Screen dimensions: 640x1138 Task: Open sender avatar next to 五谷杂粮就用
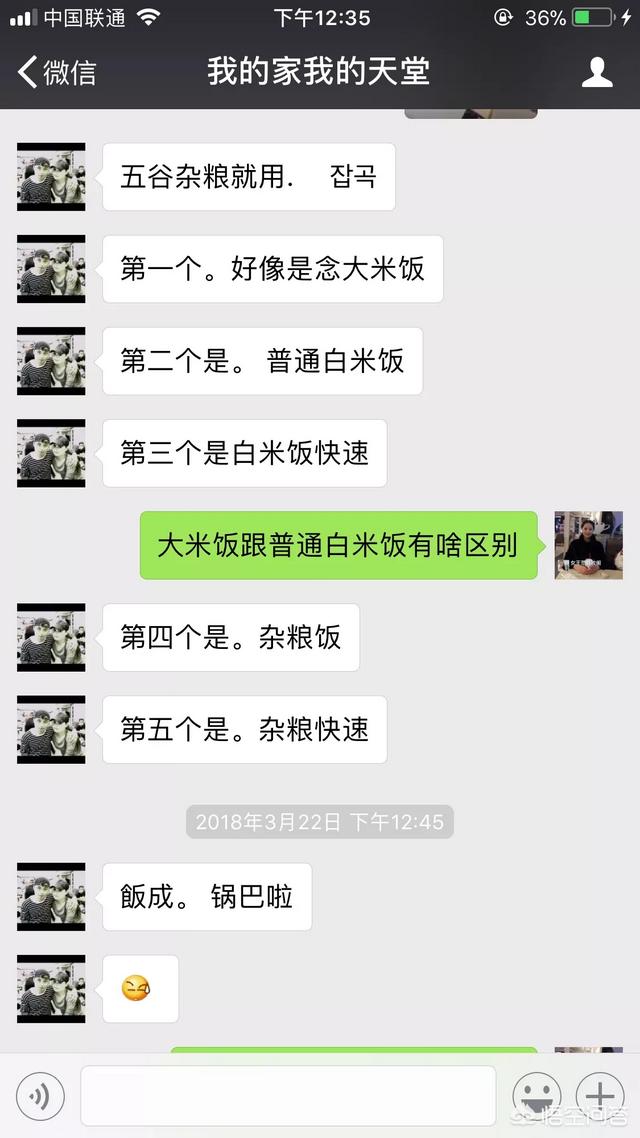coord(51,177)
